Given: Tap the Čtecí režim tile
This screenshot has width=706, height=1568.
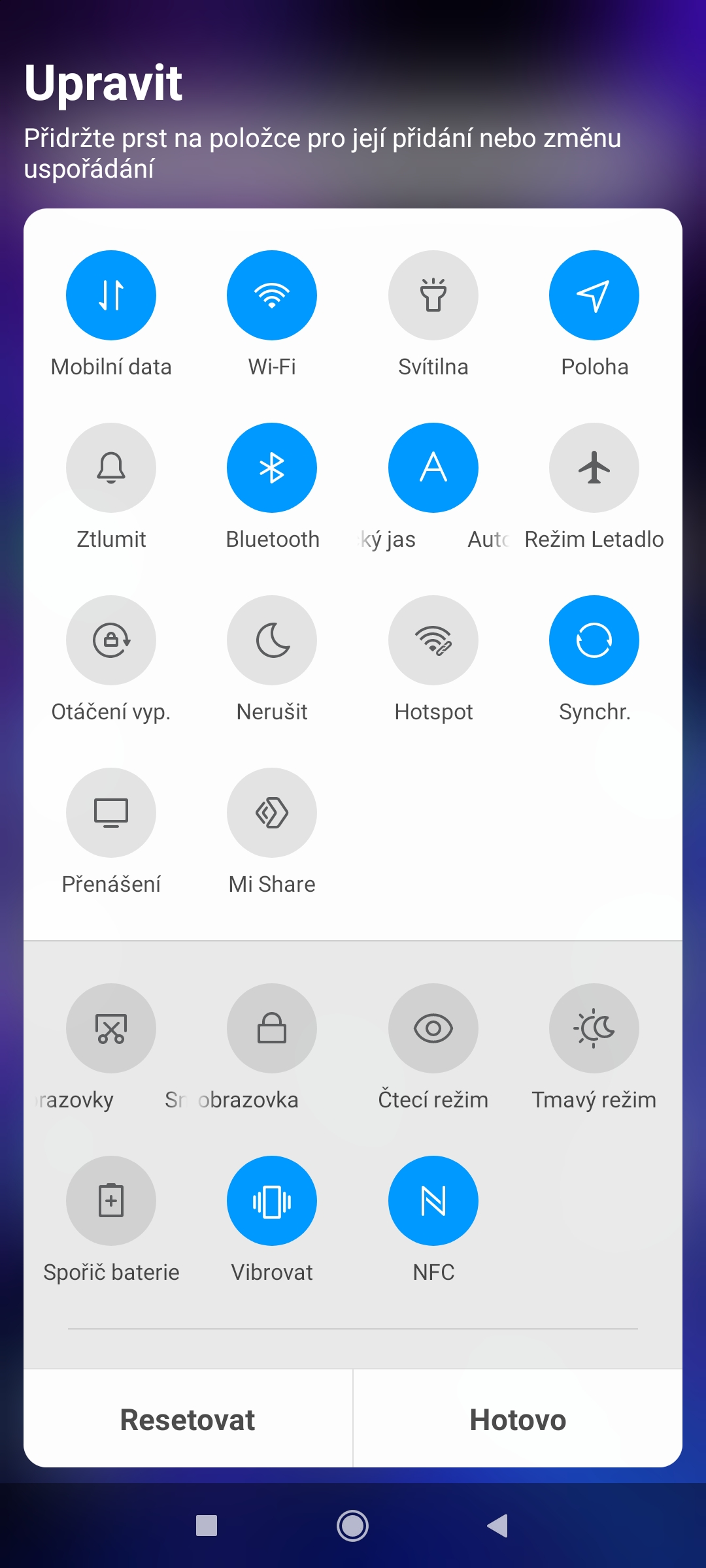Looking at the screenshot, I should pyautogui.click(x=433, y=1028).
